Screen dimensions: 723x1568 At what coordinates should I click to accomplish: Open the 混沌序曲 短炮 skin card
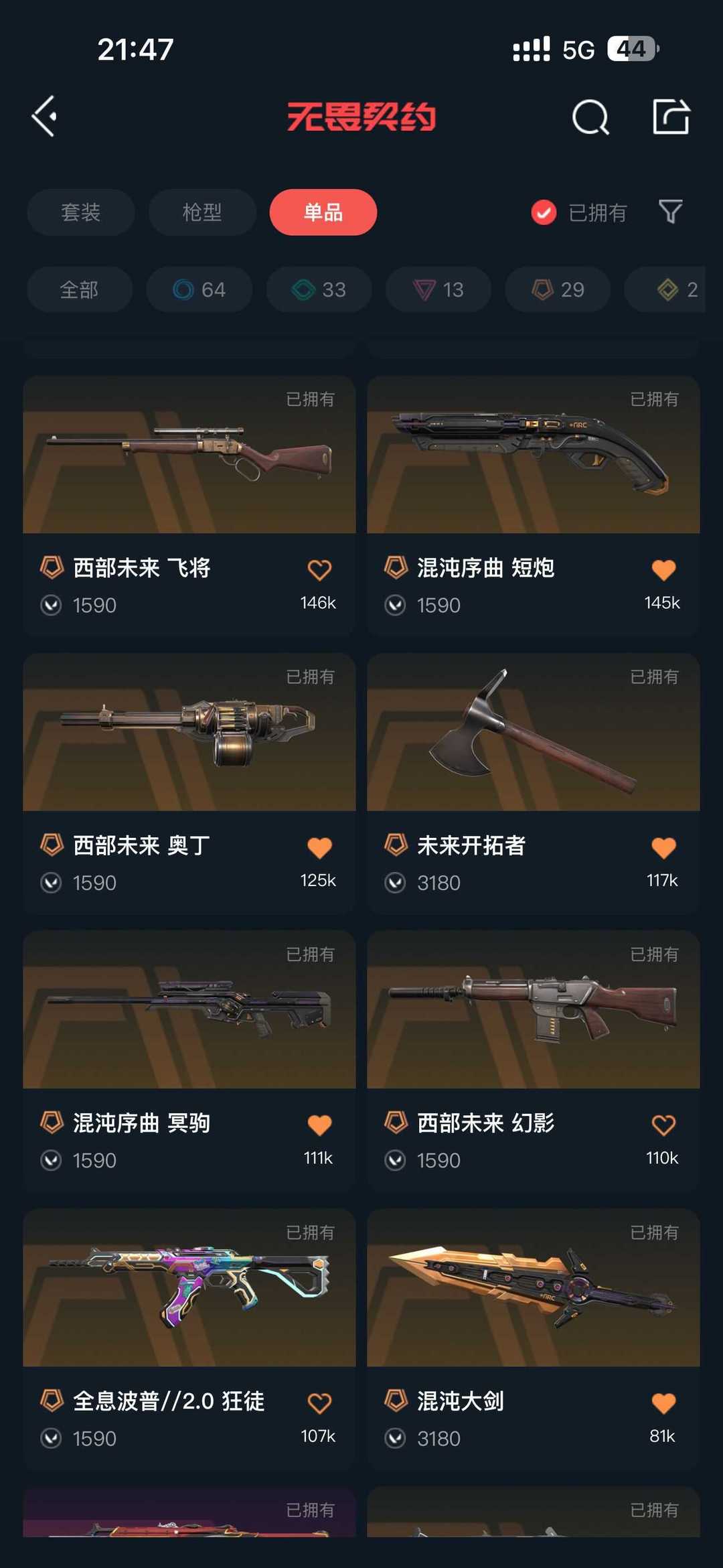[x=534, y=505]
